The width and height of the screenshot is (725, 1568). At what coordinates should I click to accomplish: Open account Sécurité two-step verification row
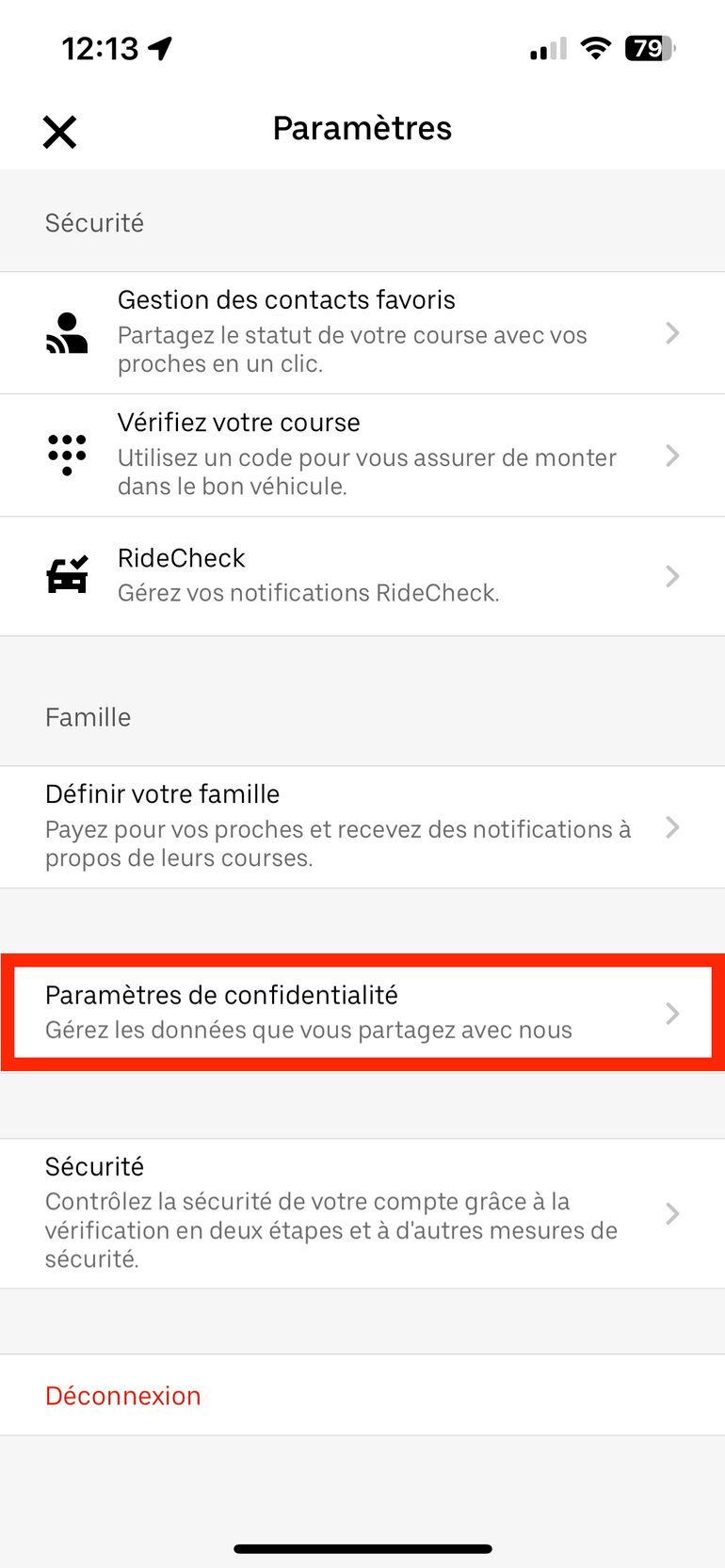pos(362,1212)
